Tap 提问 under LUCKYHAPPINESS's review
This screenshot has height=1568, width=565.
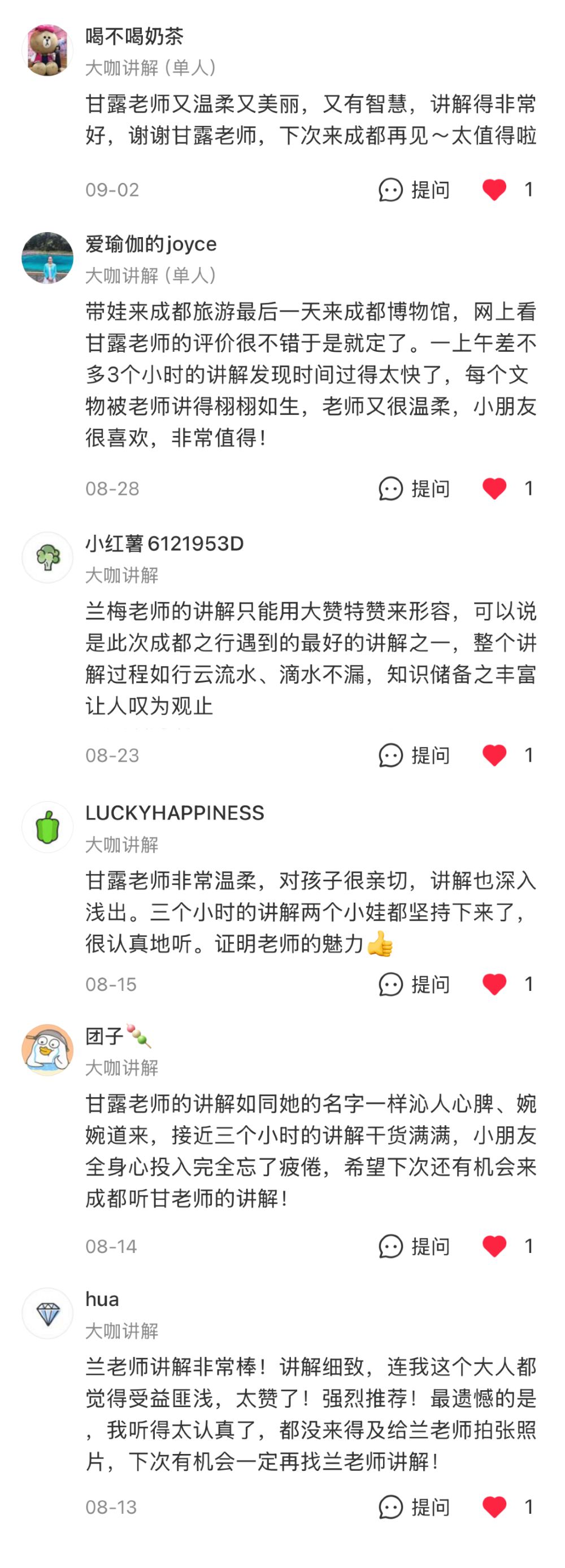tap(414, 984)
